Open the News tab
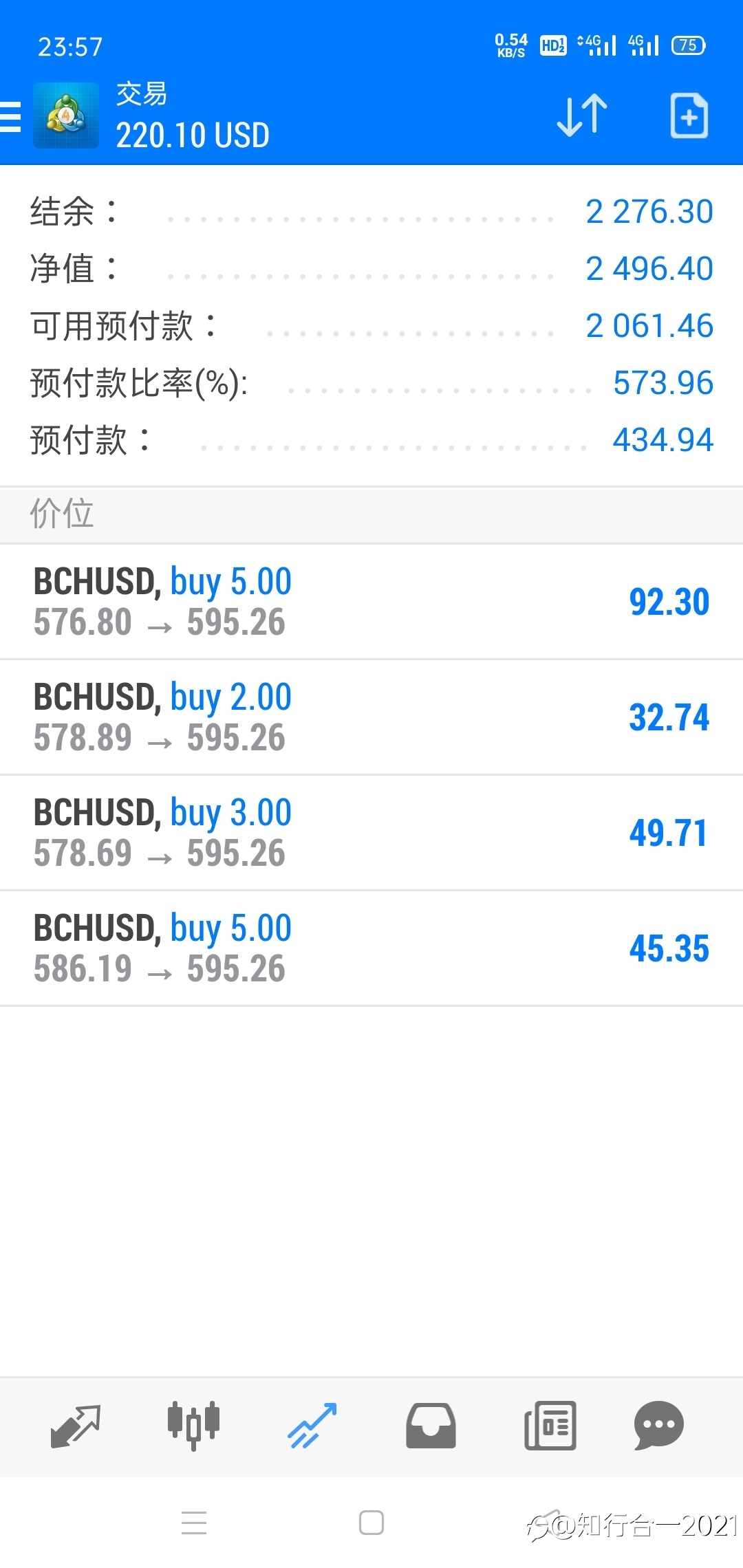 (x=550, y=1426)
